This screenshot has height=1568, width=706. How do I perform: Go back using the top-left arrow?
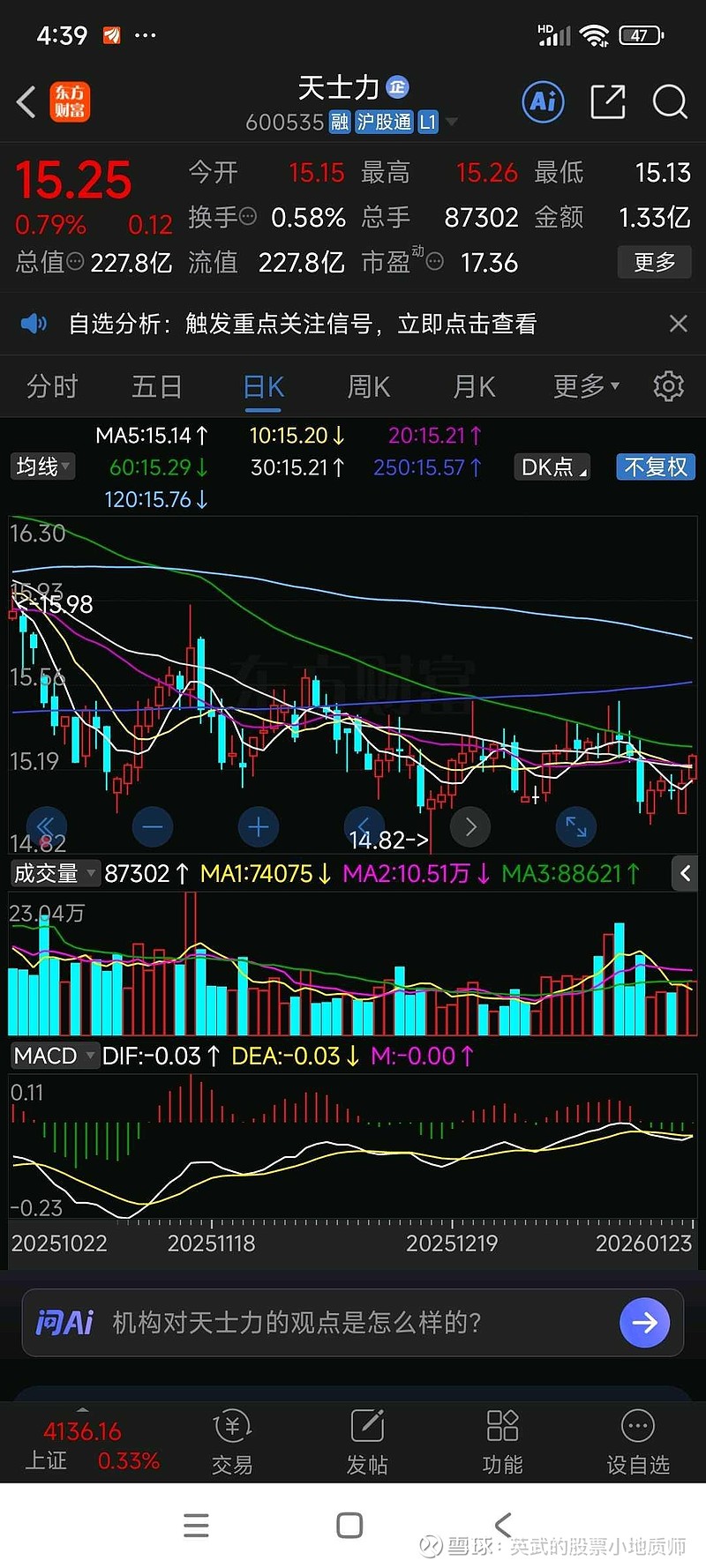[x=26, y=102]
